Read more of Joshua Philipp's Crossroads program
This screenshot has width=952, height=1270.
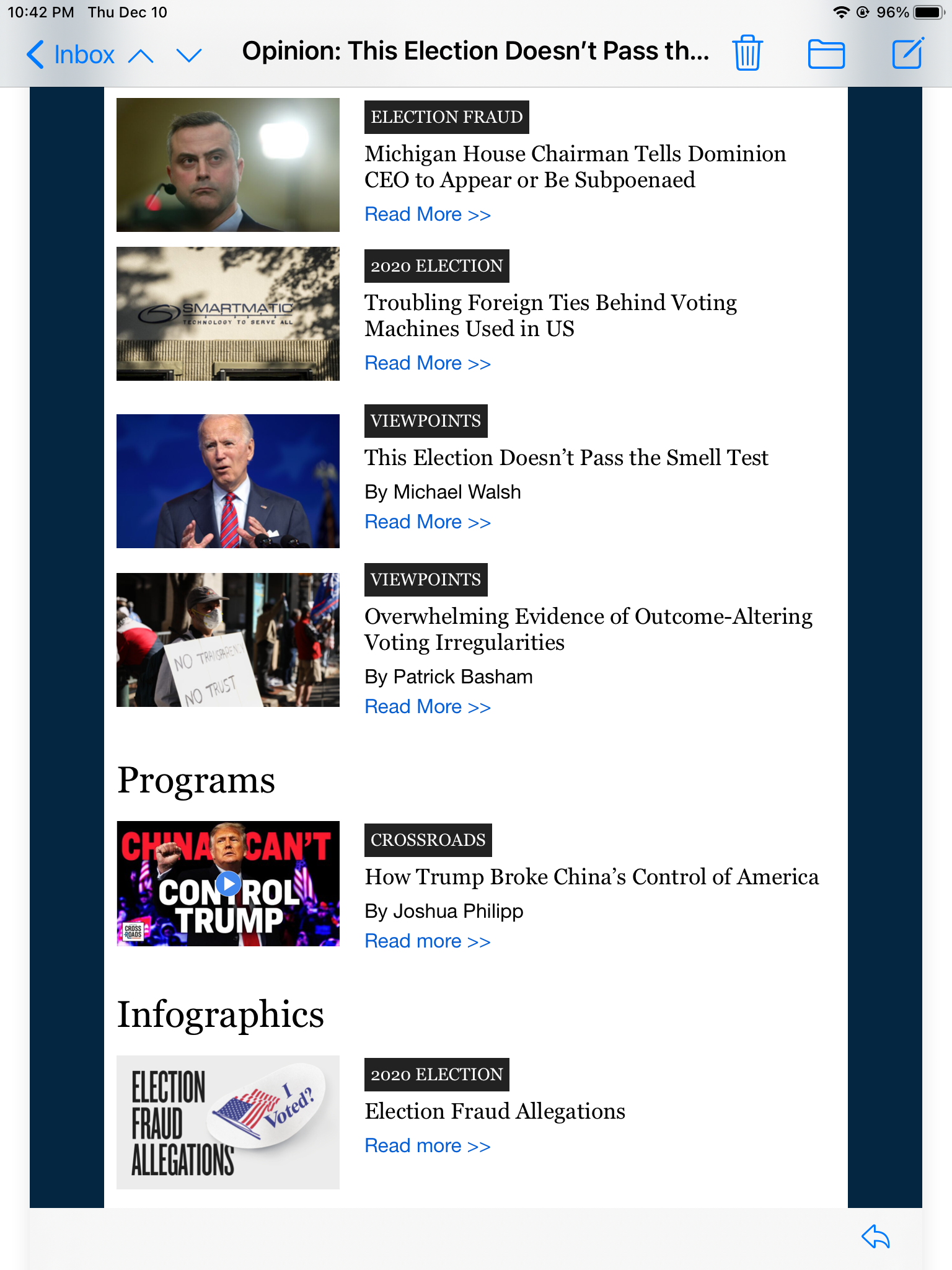click(x=427, y=941)
